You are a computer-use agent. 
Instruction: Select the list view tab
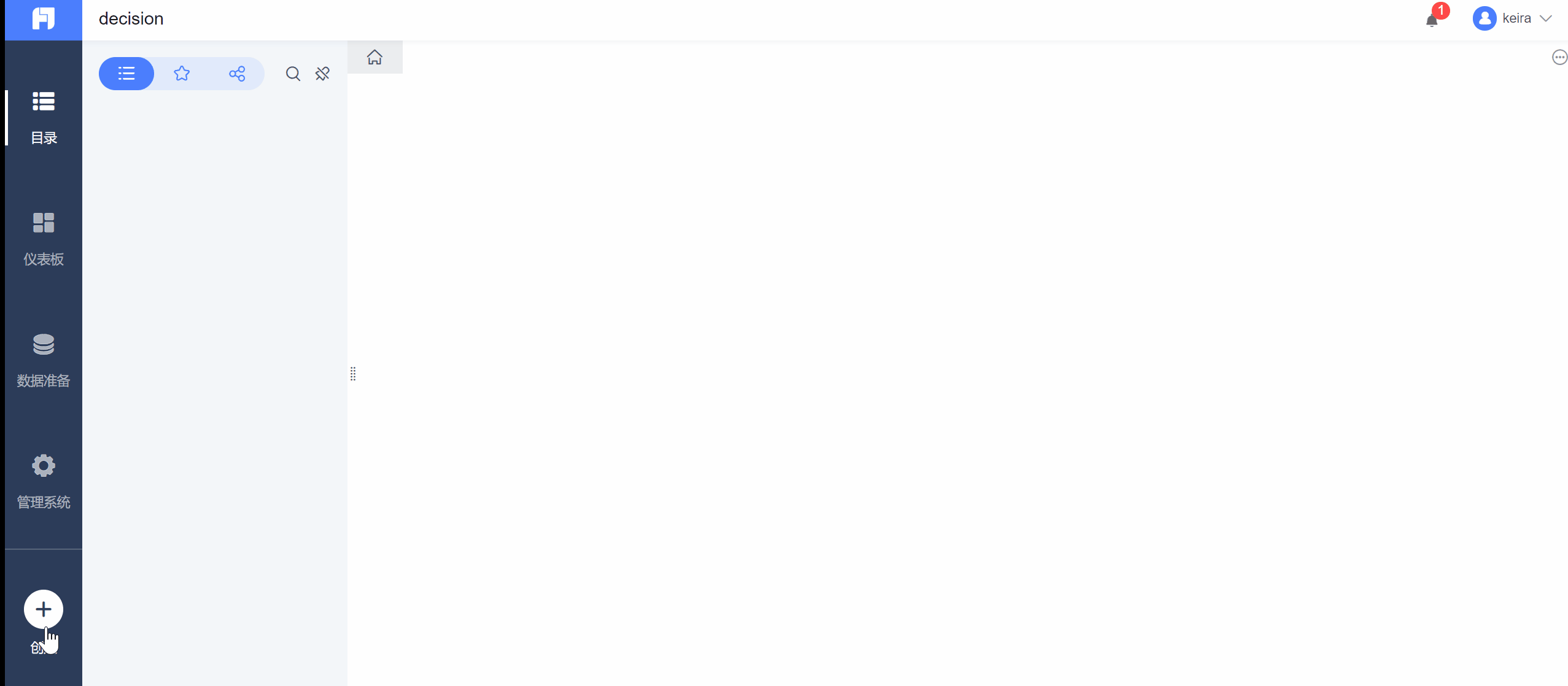pyautogui.click(x=126, y=74)
